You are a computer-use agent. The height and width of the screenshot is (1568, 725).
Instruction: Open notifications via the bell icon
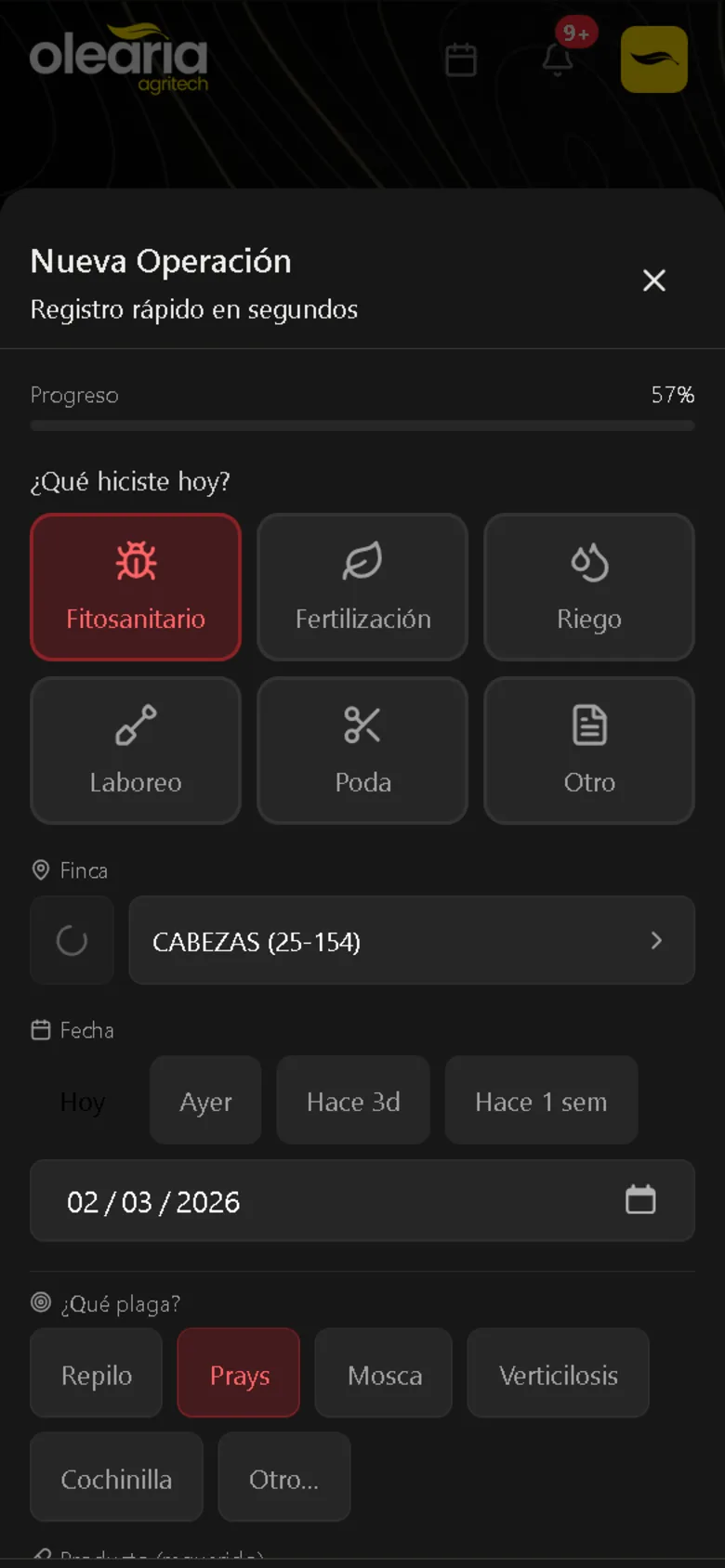point(557,59)
